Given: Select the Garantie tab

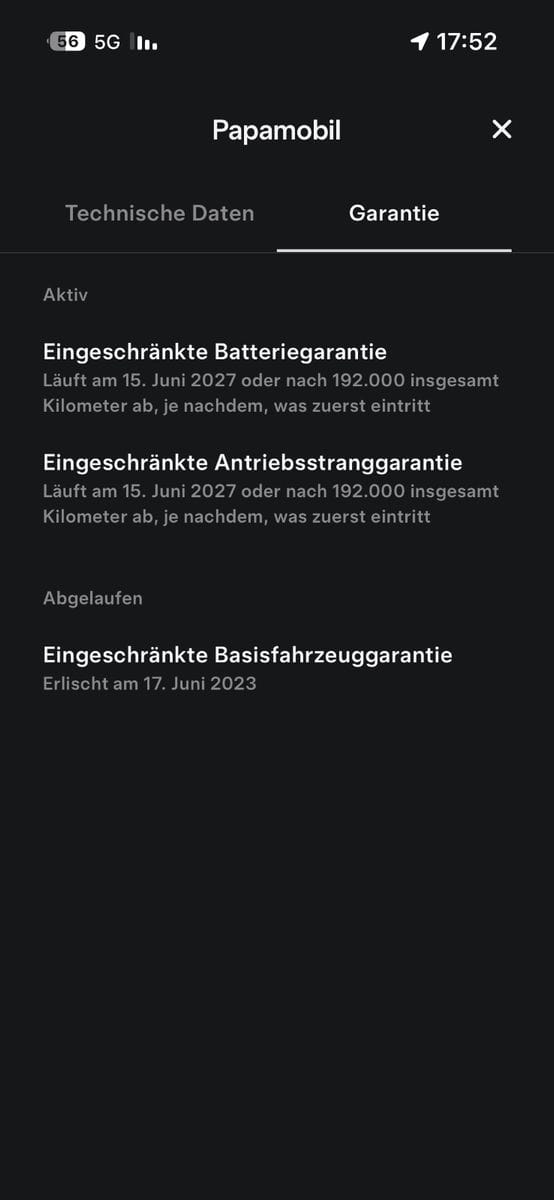Looking at the screenshot, I should [394, 213].
